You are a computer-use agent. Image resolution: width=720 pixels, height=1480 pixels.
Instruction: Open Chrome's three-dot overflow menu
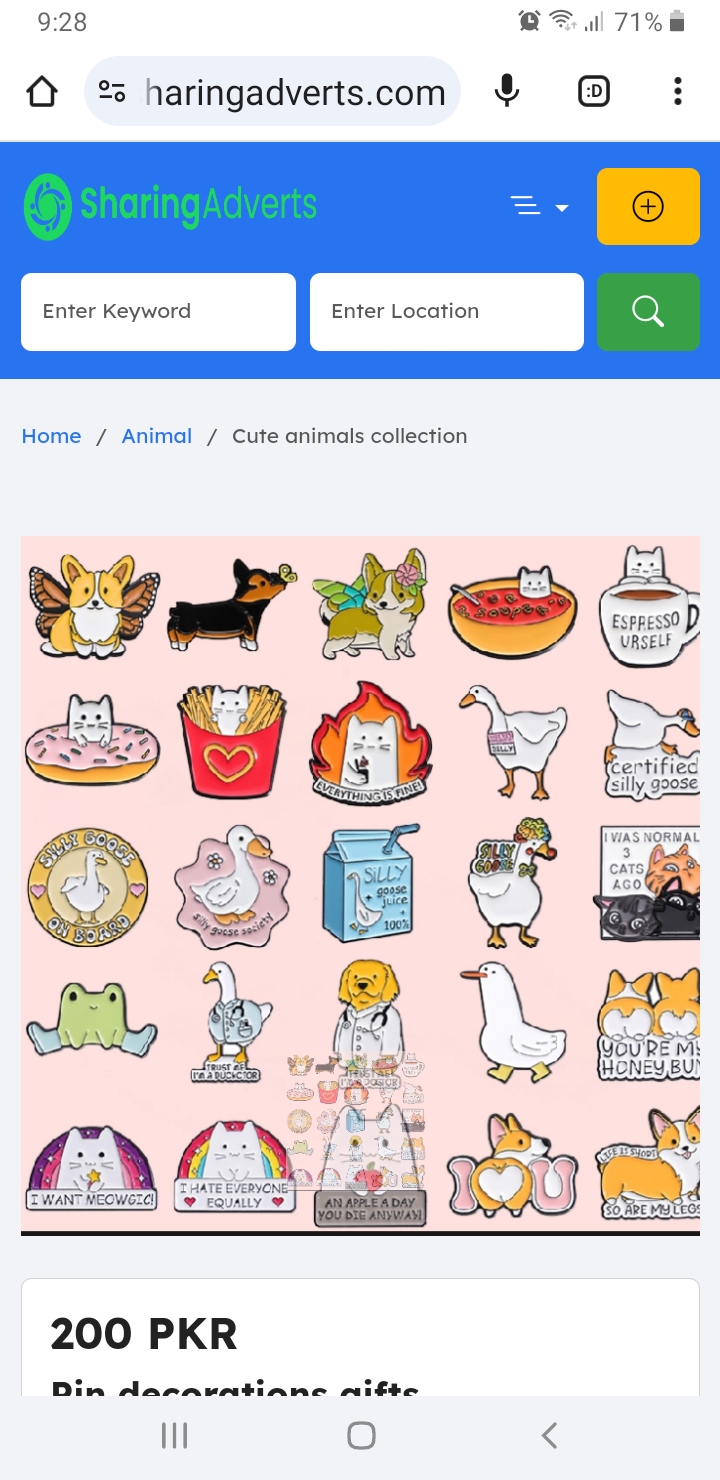pos(678,92)
